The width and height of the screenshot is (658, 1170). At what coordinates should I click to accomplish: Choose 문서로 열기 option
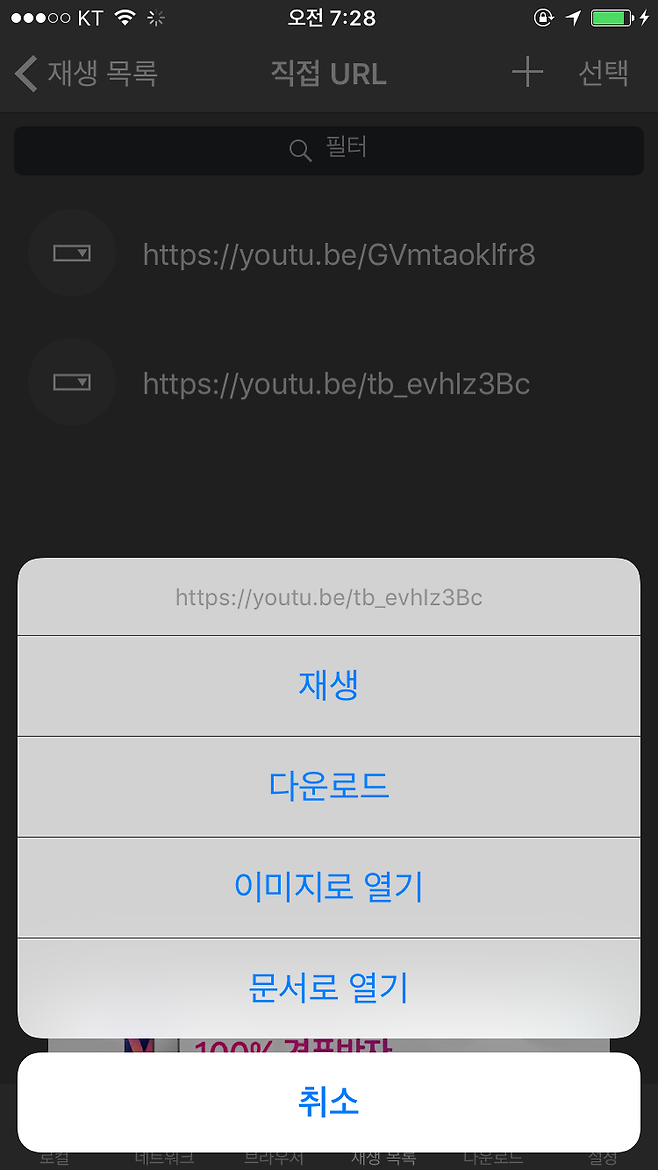(328, 988)
